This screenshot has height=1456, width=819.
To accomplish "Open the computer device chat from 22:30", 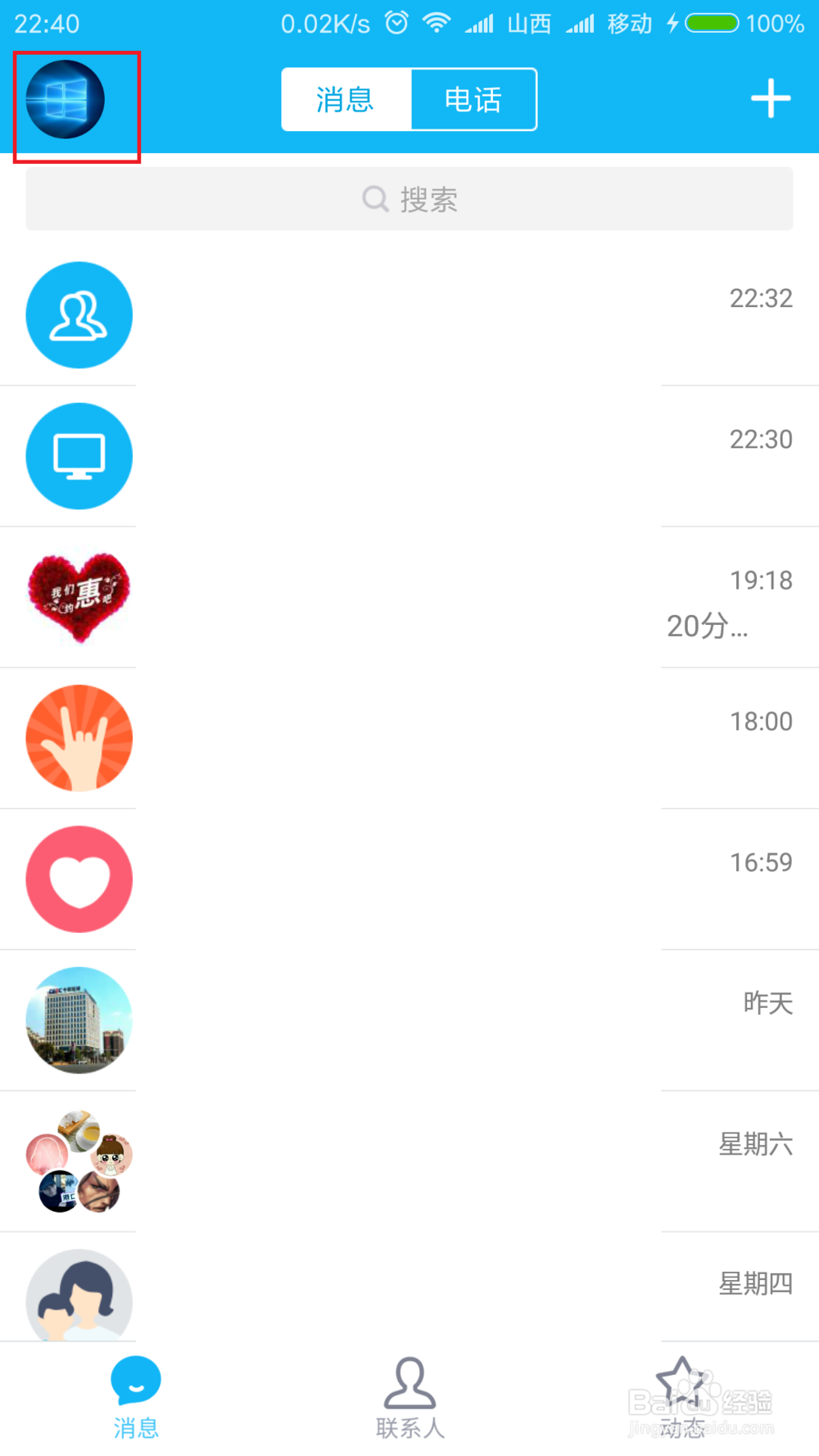I will click(409, 456).
